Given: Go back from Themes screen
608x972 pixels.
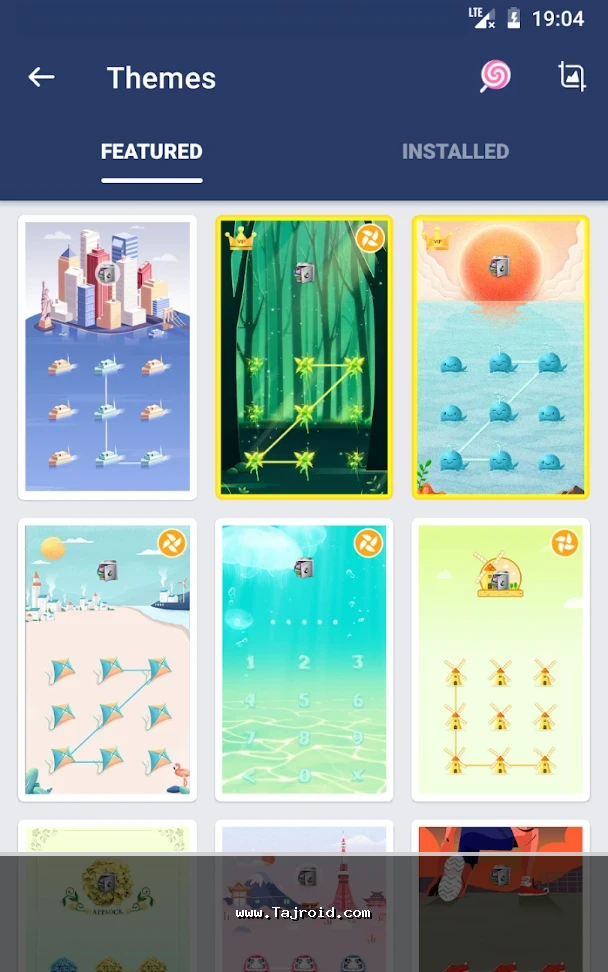Looking at the screenshot, I should tap(41, 77).
